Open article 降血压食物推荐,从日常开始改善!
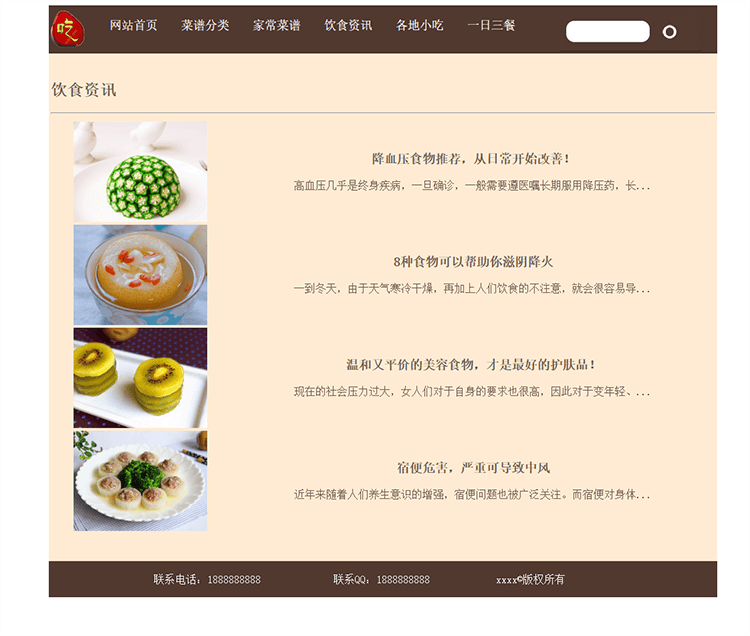Viewport: 750px width, 636px height. pos(471,159)
